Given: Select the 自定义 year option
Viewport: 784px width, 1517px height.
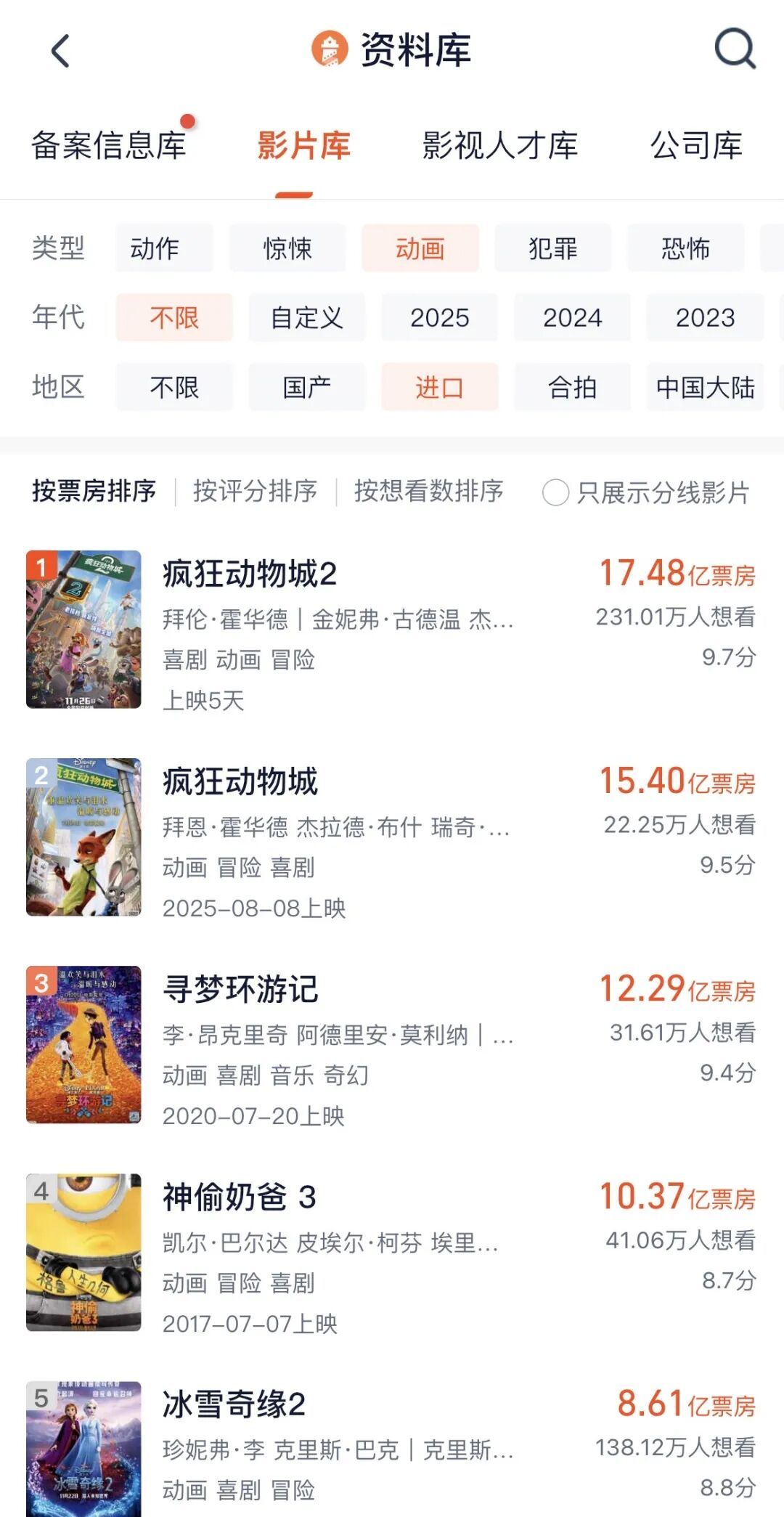Looking at the screenshot, I should click(306, 317).
